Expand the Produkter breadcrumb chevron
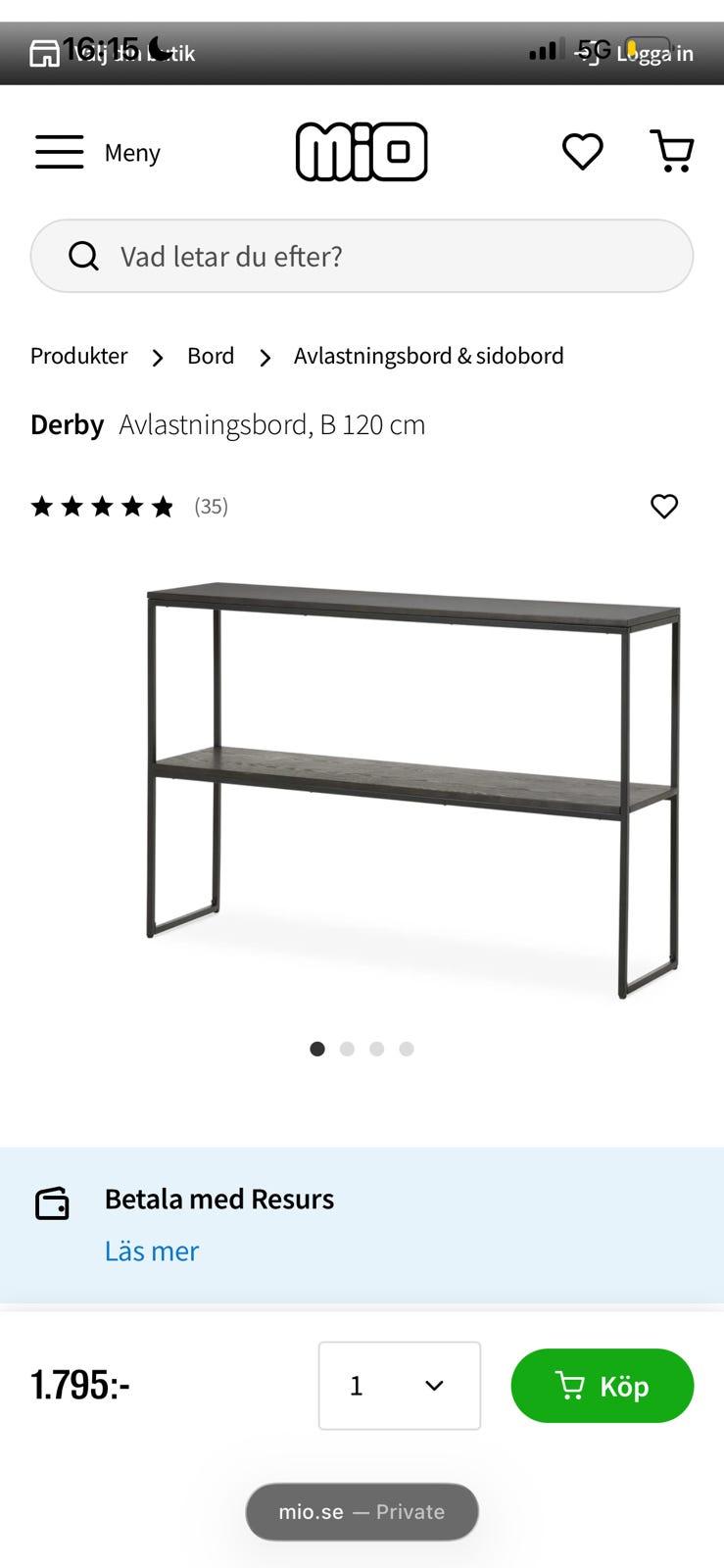 (x=158, y=357)
